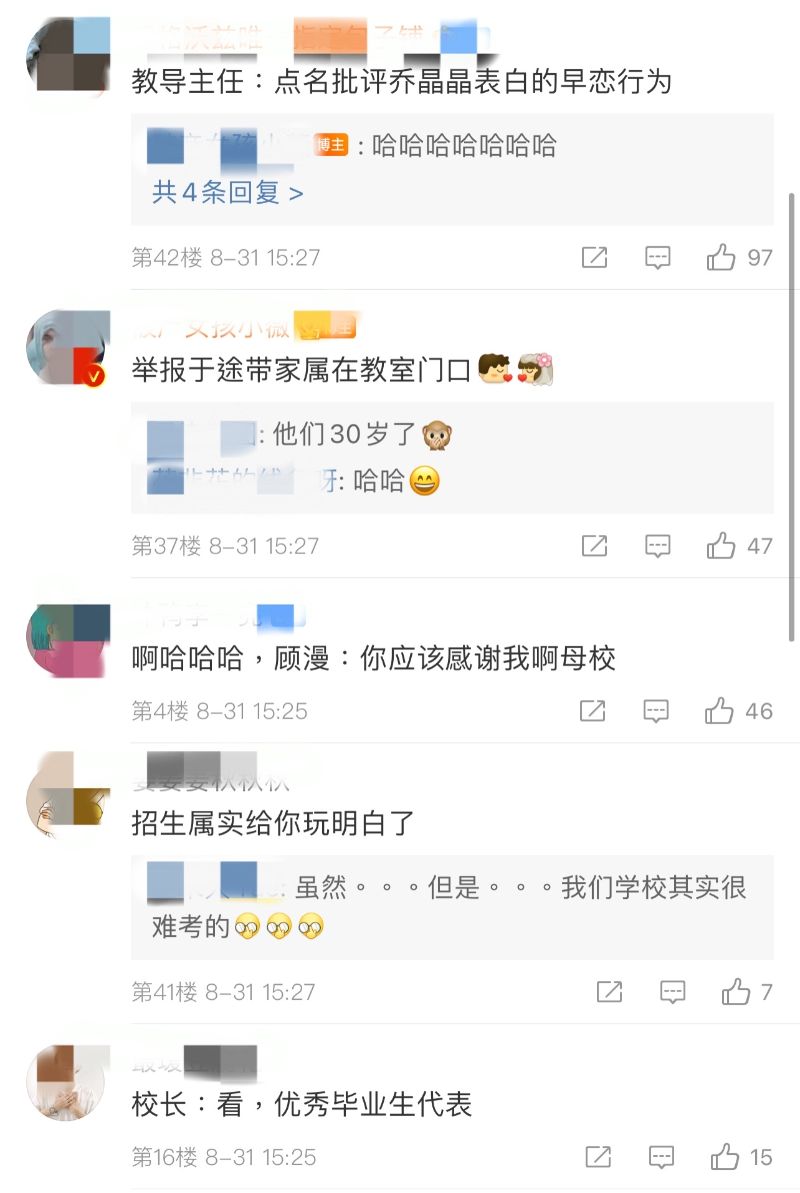Like the 招生属实给你玩明白了 comment
The width and height of the screenshot is (800, 1193).
click(736, 992)
